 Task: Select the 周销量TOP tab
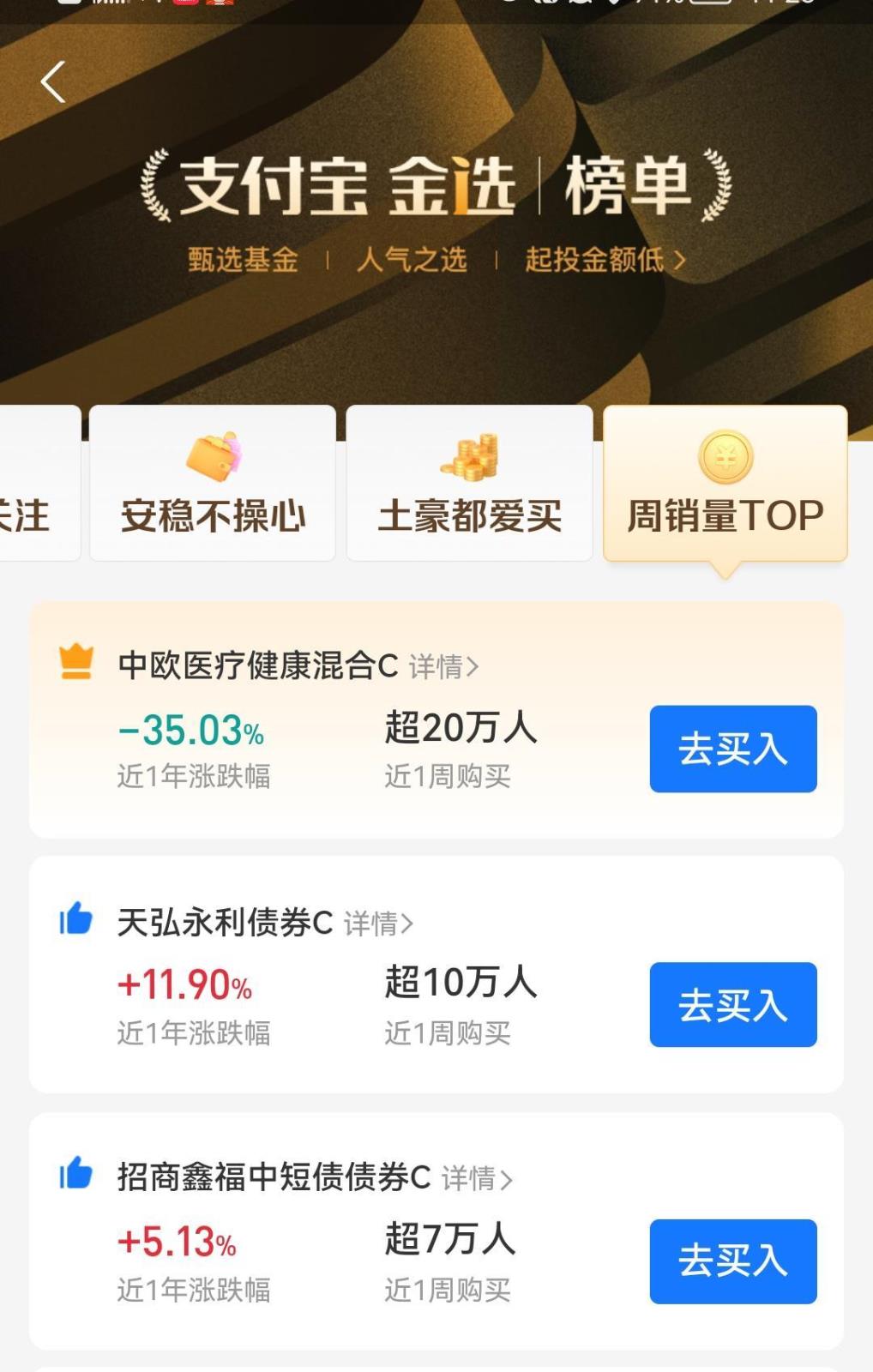[x=725, y=484]
